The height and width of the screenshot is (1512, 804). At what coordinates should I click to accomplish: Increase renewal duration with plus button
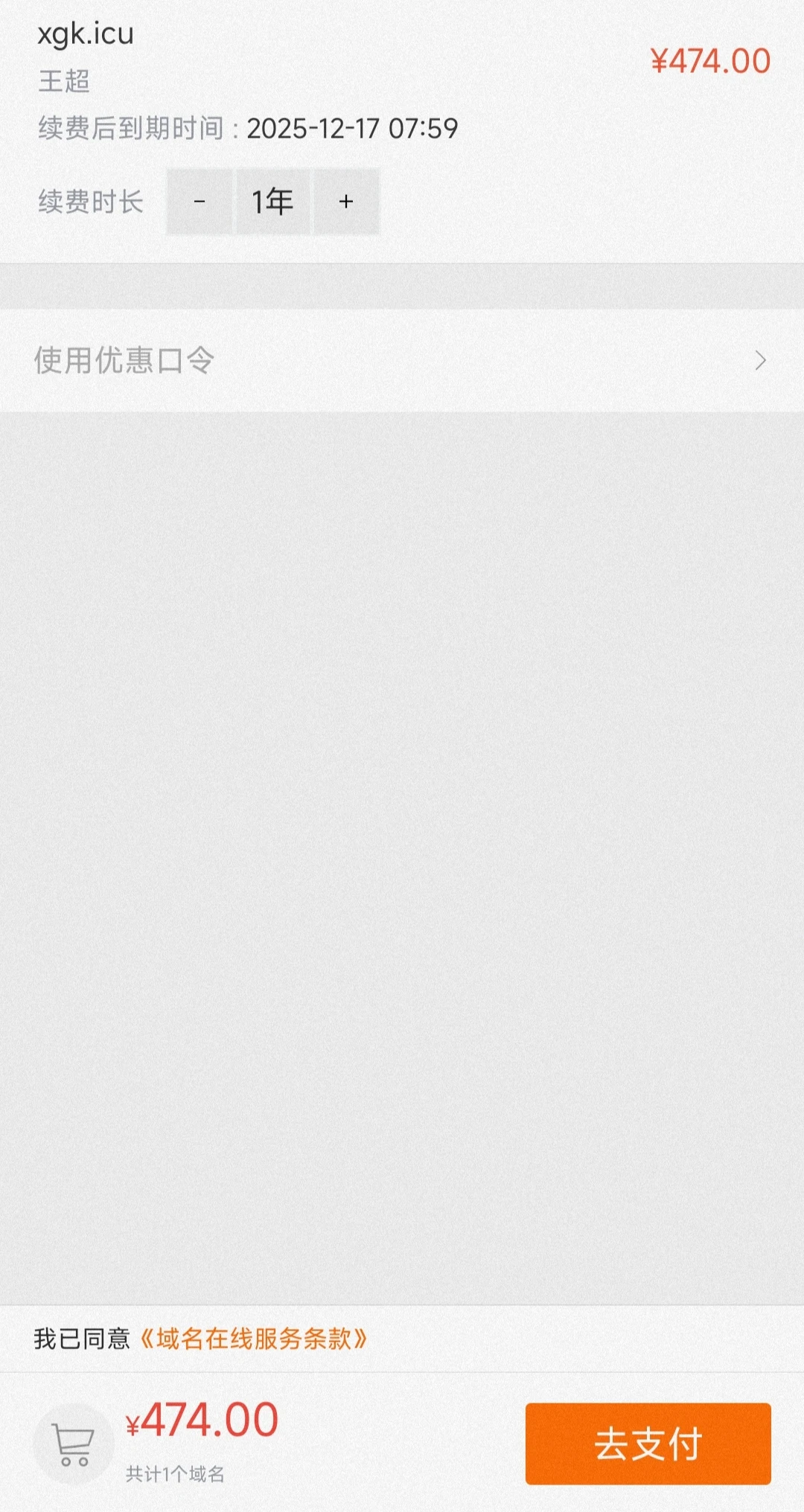[x=346, y=202]
